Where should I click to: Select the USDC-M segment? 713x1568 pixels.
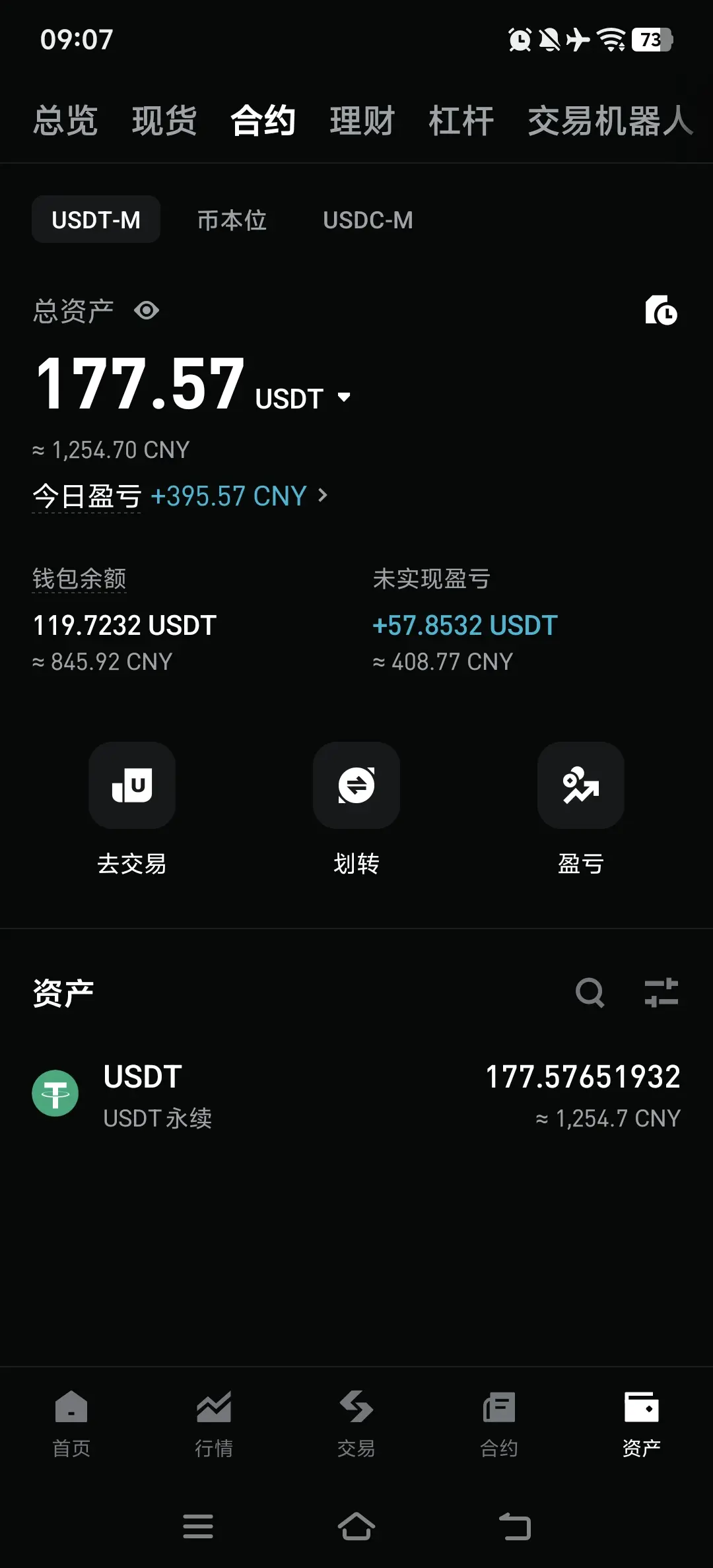[x=368, y=220]
